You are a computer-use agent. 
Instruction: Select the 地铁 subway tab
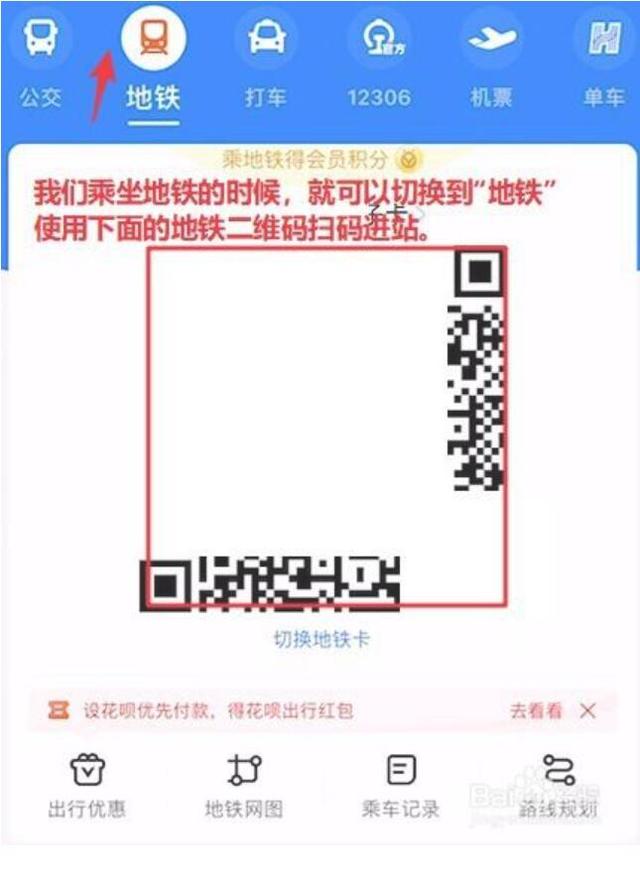[153, 58]
